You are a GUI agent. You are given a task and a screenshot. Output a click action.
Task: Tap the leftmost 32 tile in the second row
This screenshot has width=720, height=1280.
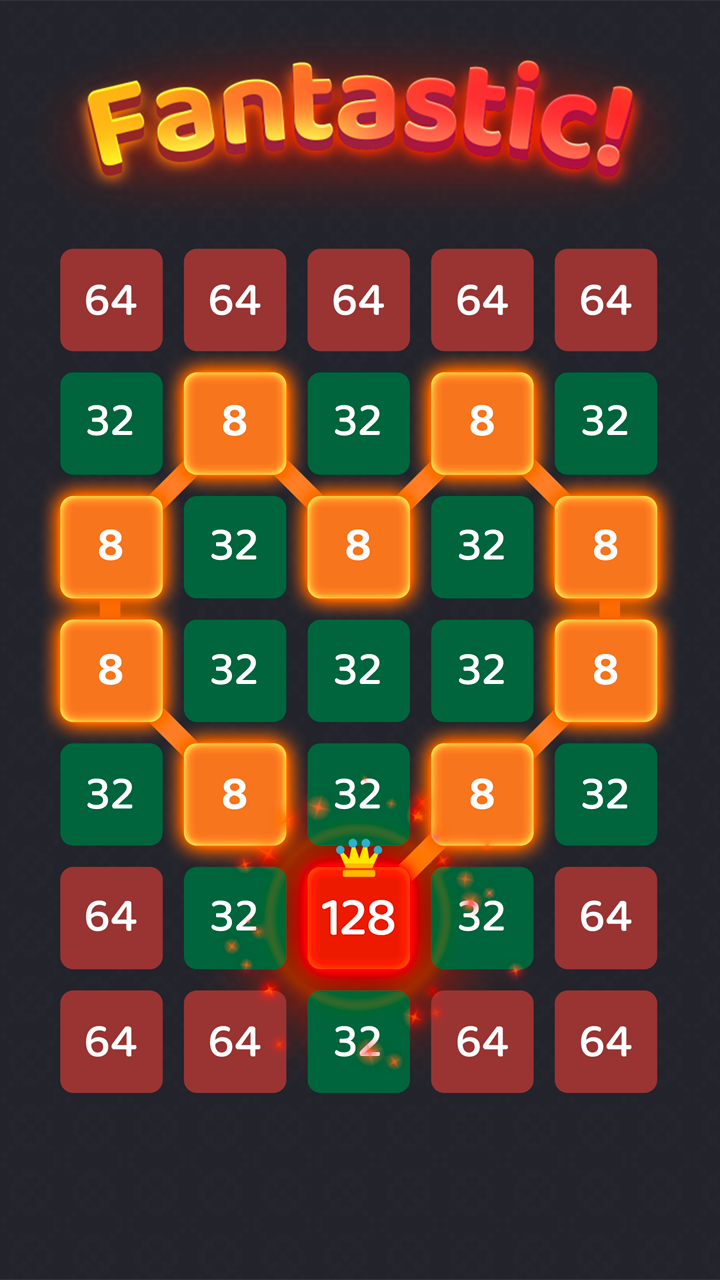point(111,422)
